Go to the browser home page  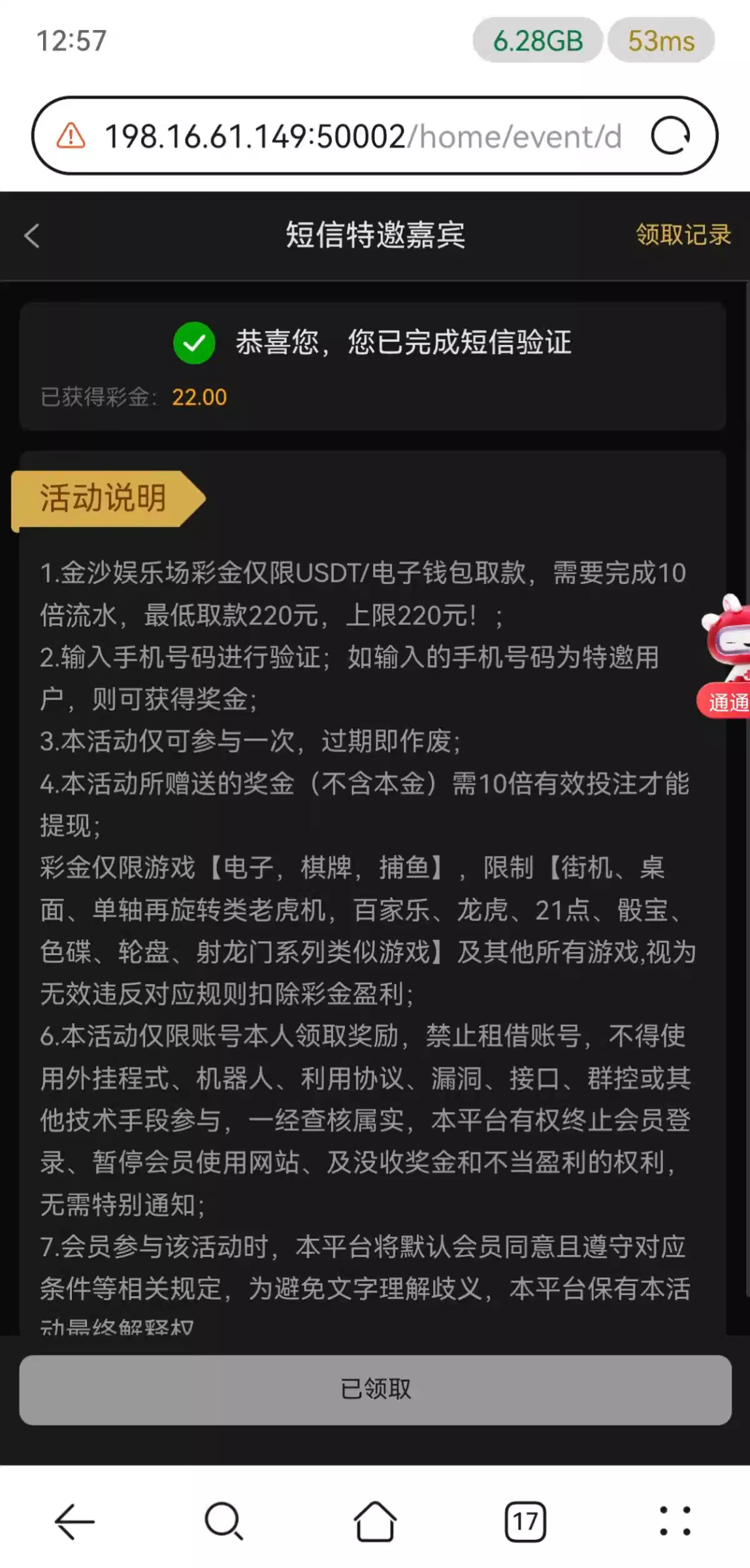[x=375, y=1521]
